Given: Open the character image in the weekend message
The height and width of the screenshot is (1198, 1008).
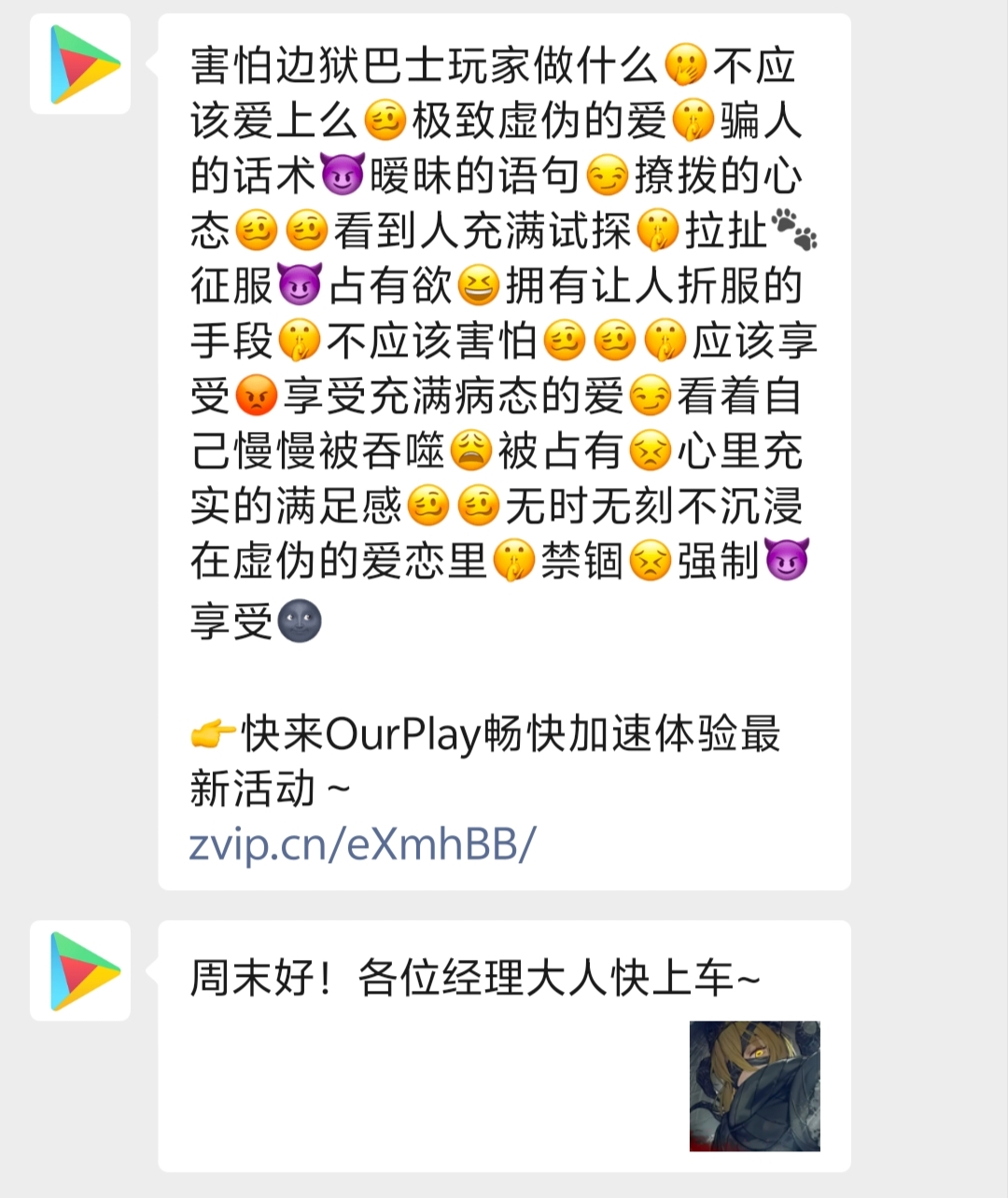Looking at the screenshot, I should pos(754,1086).
